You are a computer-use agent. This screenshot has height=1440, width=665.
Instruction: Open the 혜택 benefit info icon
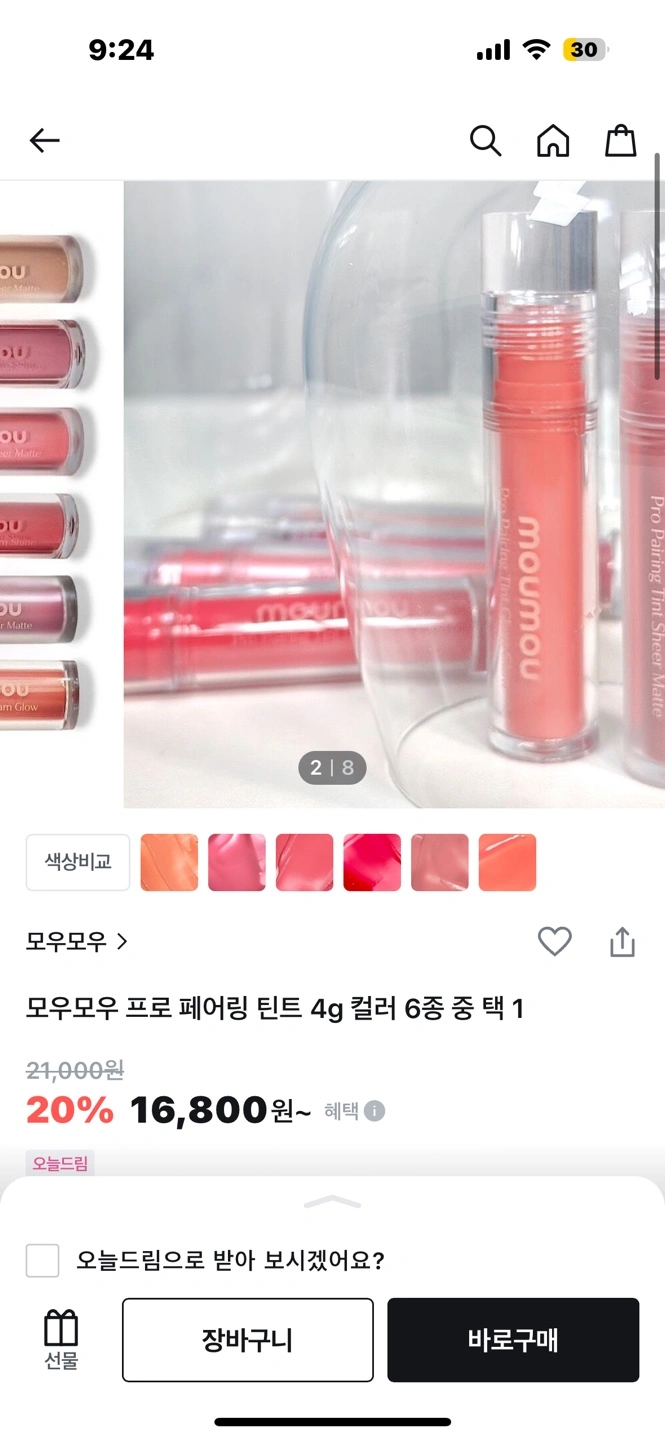point(374,1111)
